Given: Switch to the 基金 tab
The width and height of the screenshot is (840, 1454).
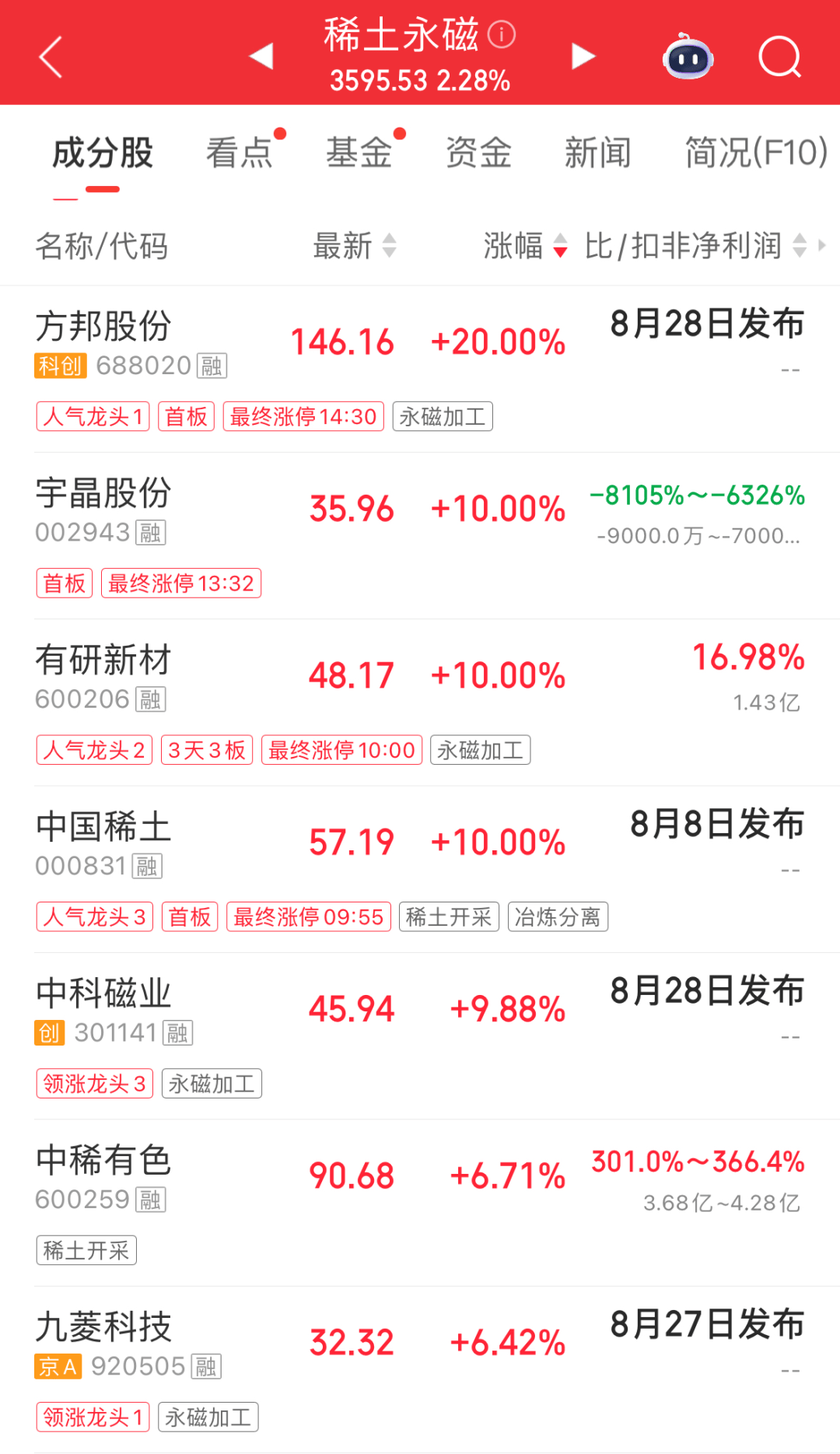Looking at the screenshot, I should point(359,152).
